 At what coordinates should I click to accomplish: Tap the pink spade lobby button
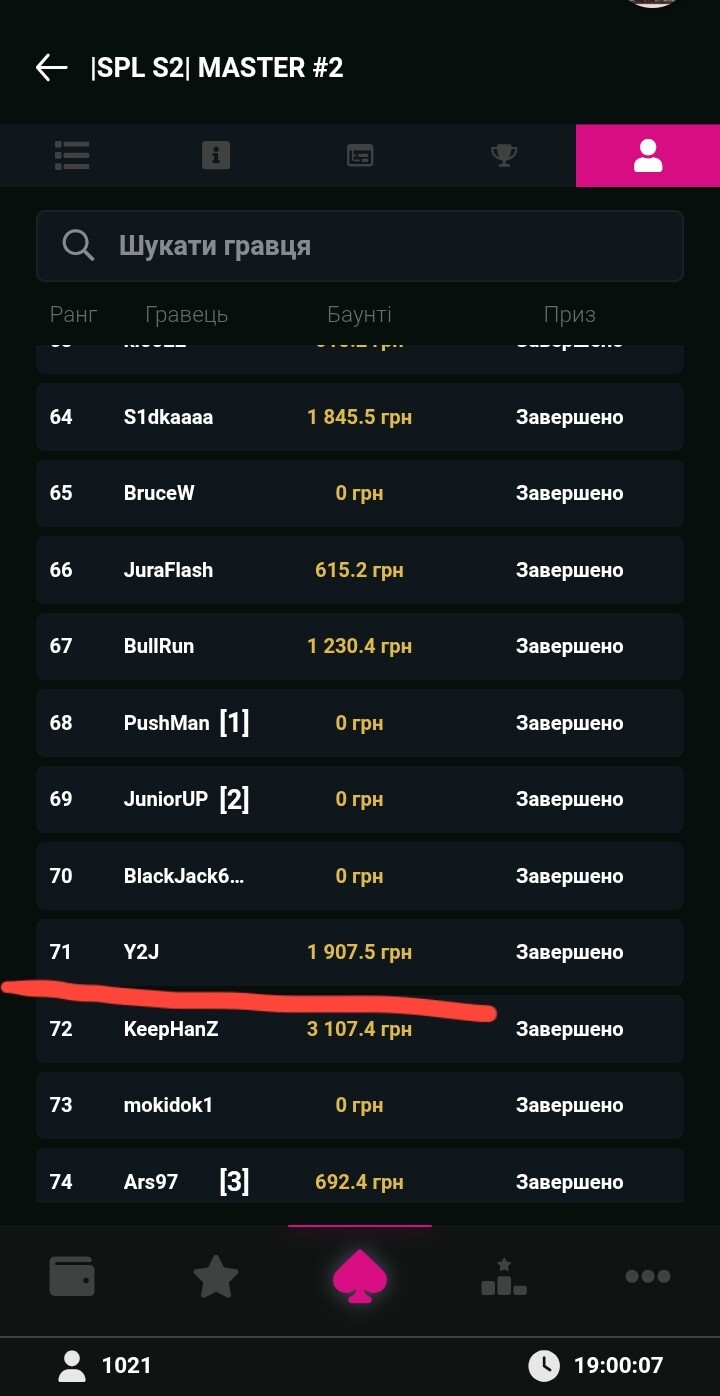coord(360,1276)
